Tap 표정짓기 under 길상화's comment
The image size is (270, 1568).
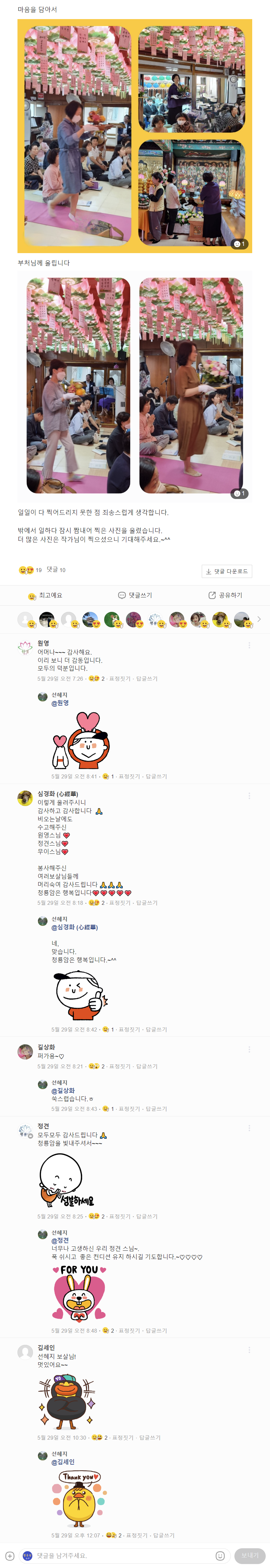[x=120, y=1066]
